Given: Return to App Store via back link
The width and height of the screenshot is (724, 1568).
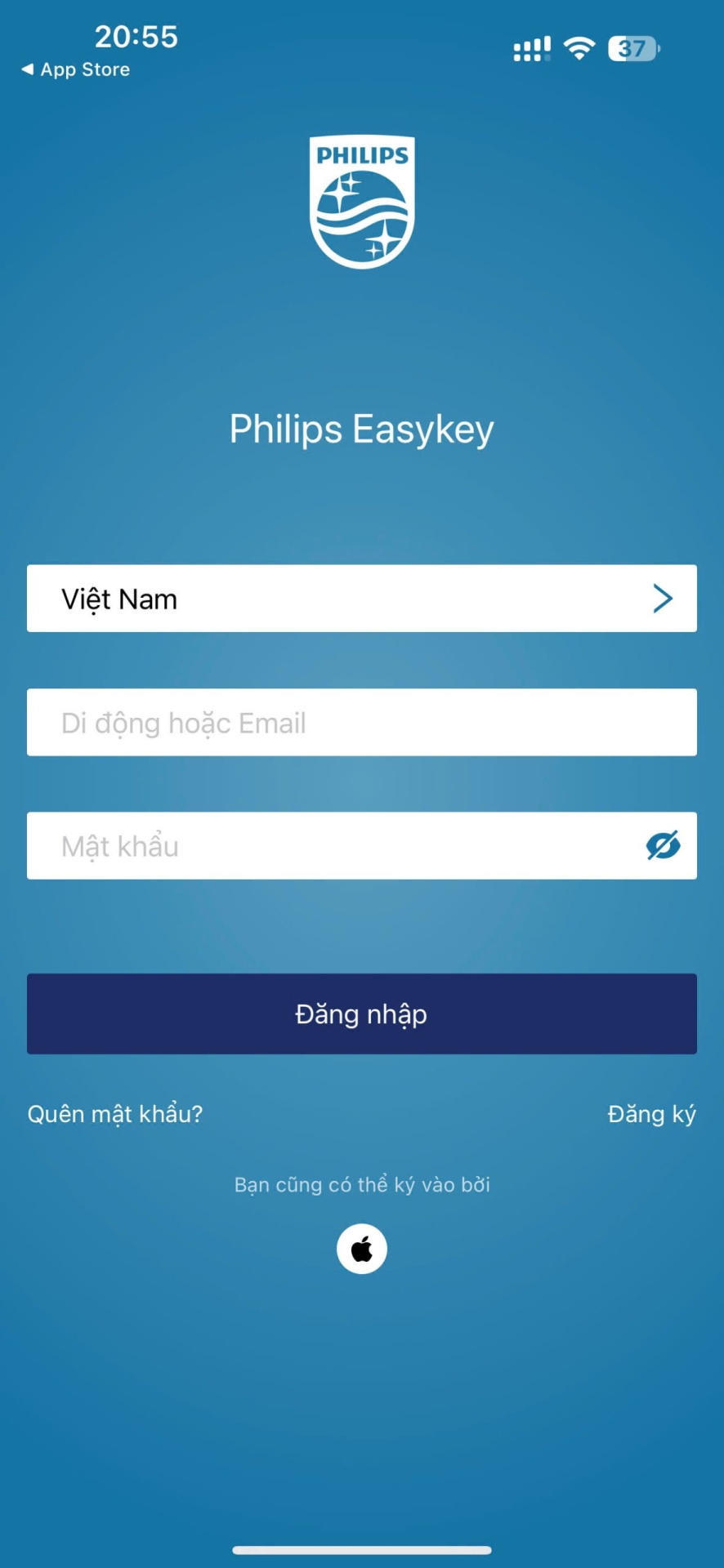Looking at the screenshot, I should tap(75, 69).
